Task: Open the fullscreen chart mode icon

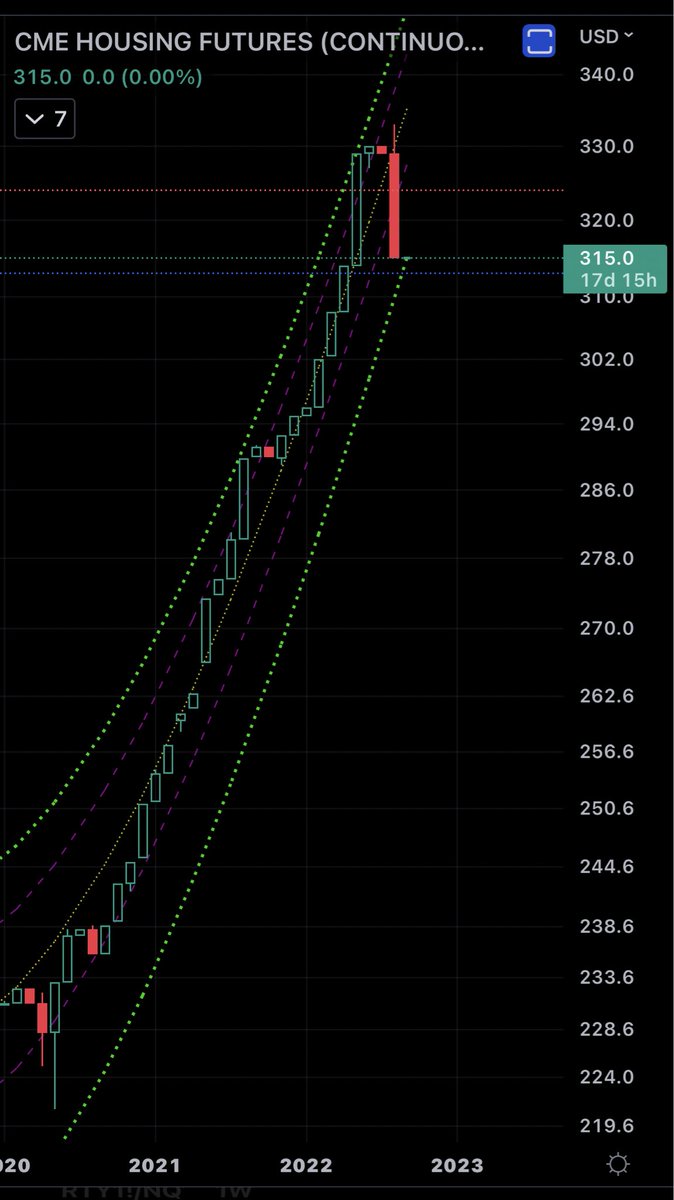Action: point(539,41)
